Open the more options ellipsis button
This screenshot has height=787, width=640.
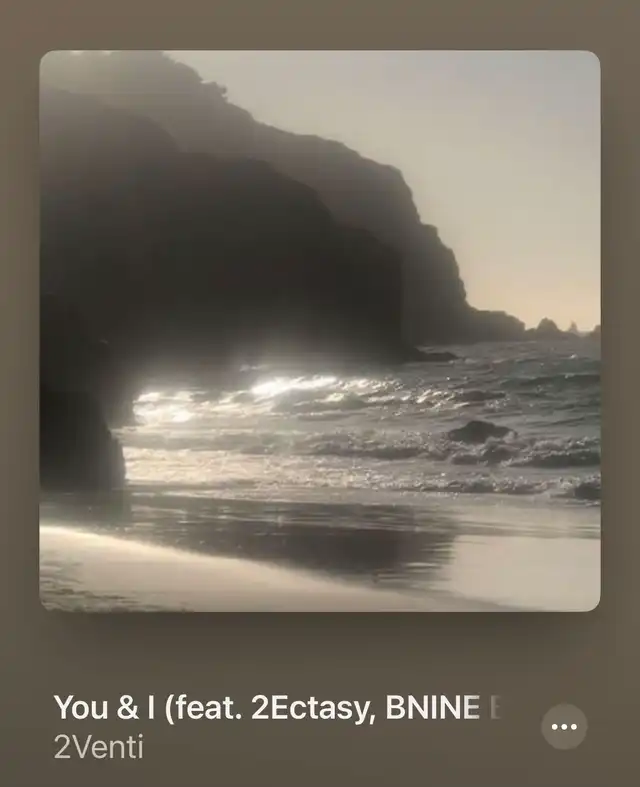[x=564, y=727]
